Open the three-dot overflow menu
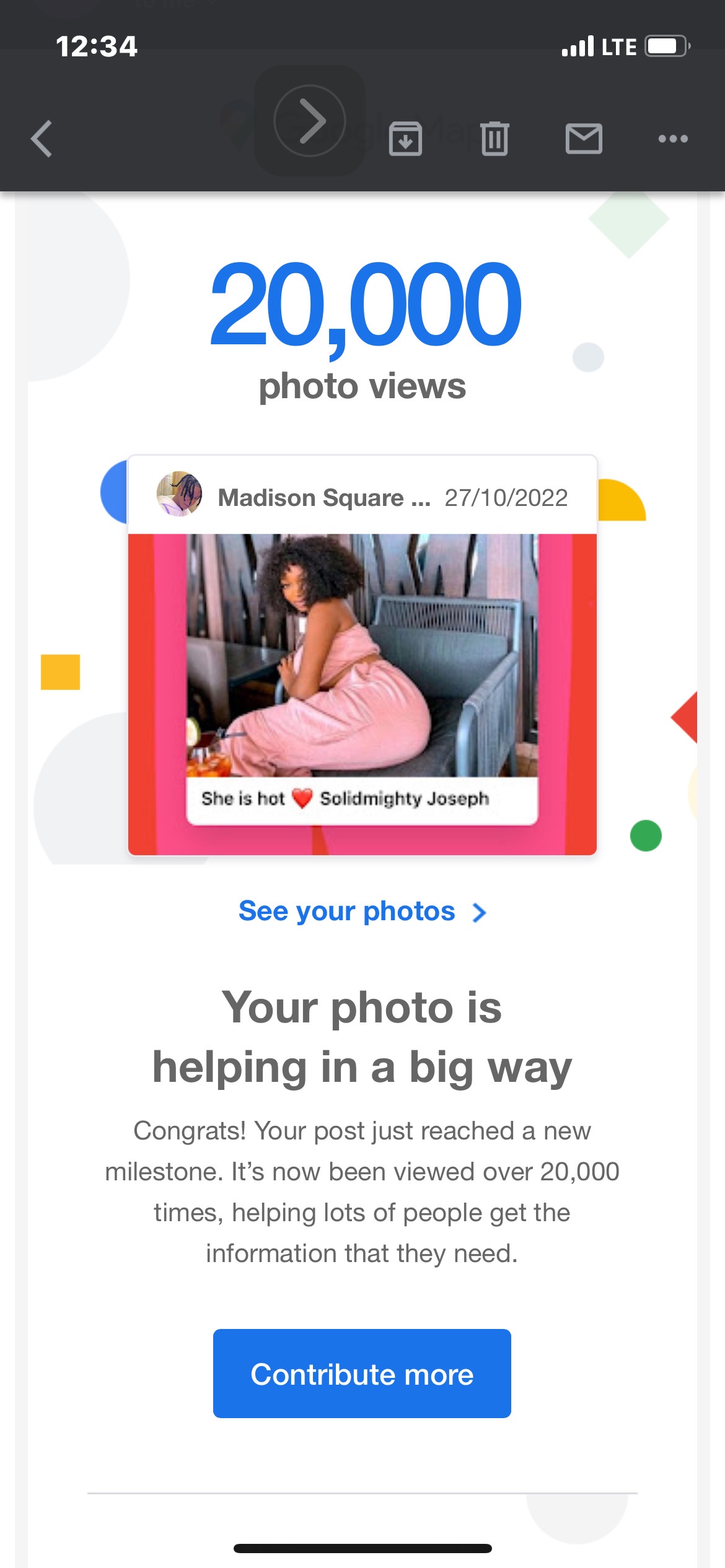Screen dimensions: 725x1568 click(x=673, y=139)
